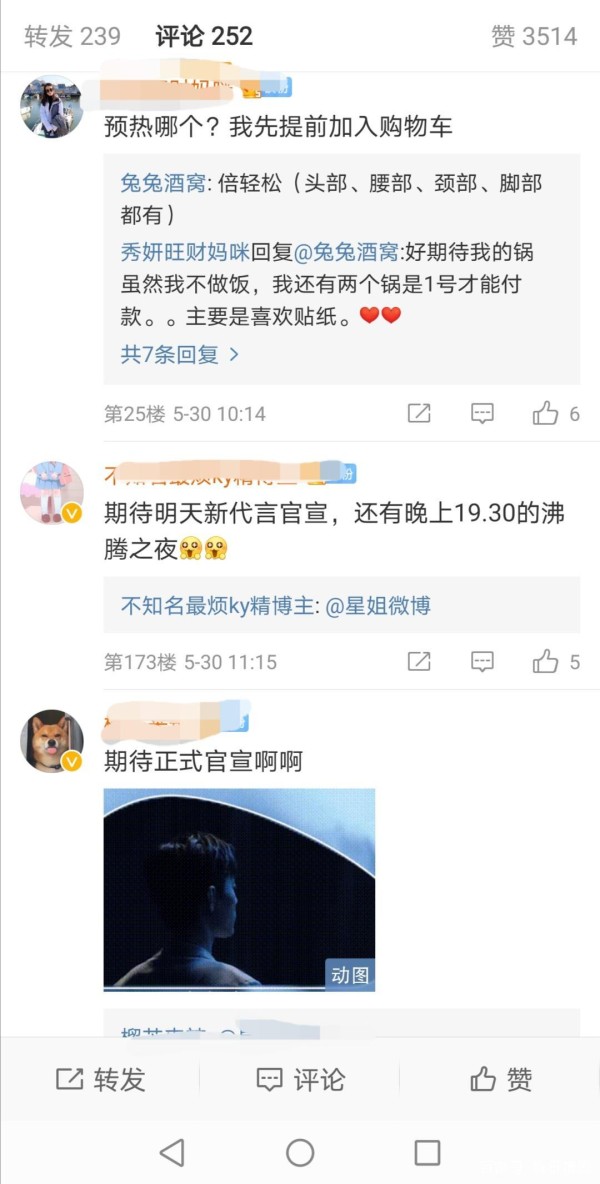This screenshot has width=600, height=1184.
Task: Share the 第25楼 comment
Action: tap(419, 413)
